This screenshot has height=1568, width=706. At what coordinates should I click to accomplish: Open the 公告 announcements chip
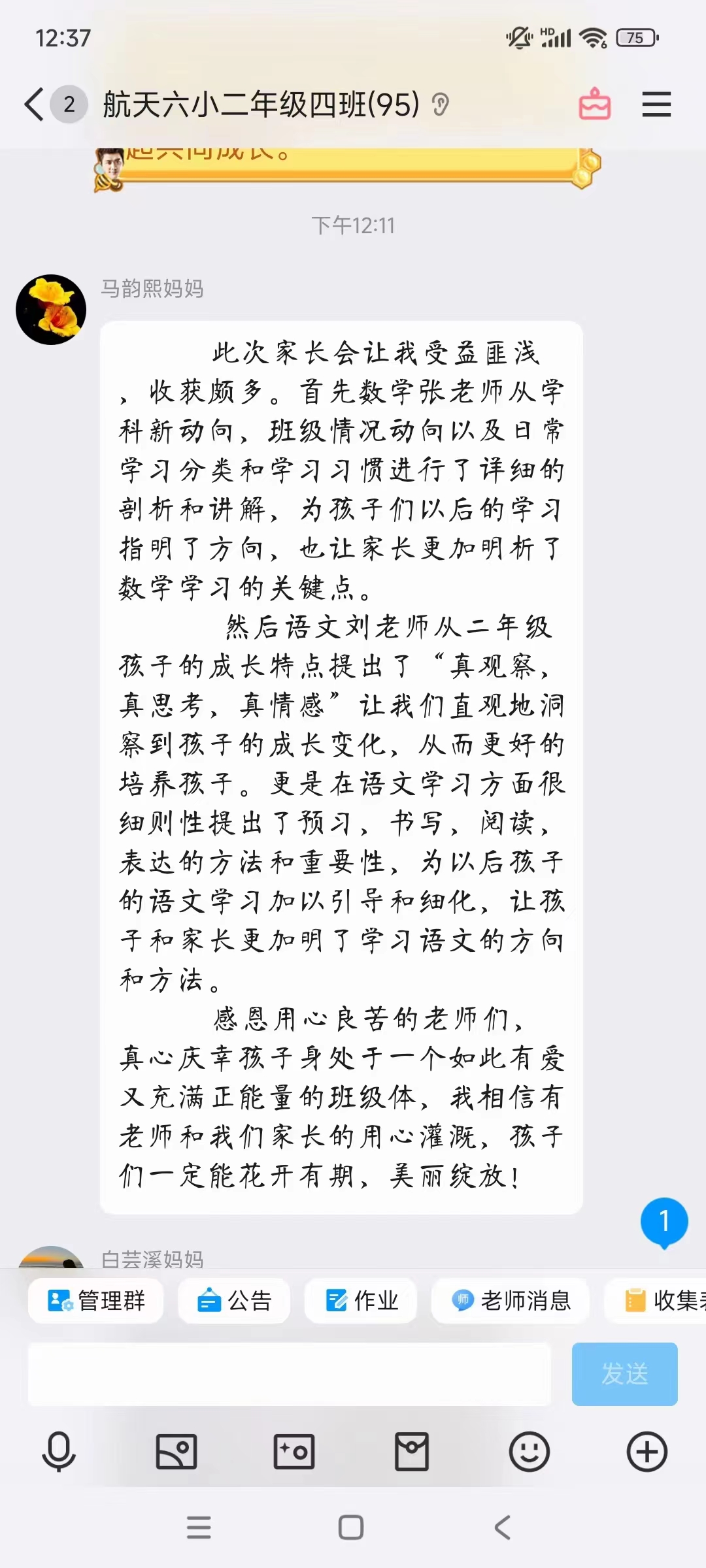point(234,1301)
